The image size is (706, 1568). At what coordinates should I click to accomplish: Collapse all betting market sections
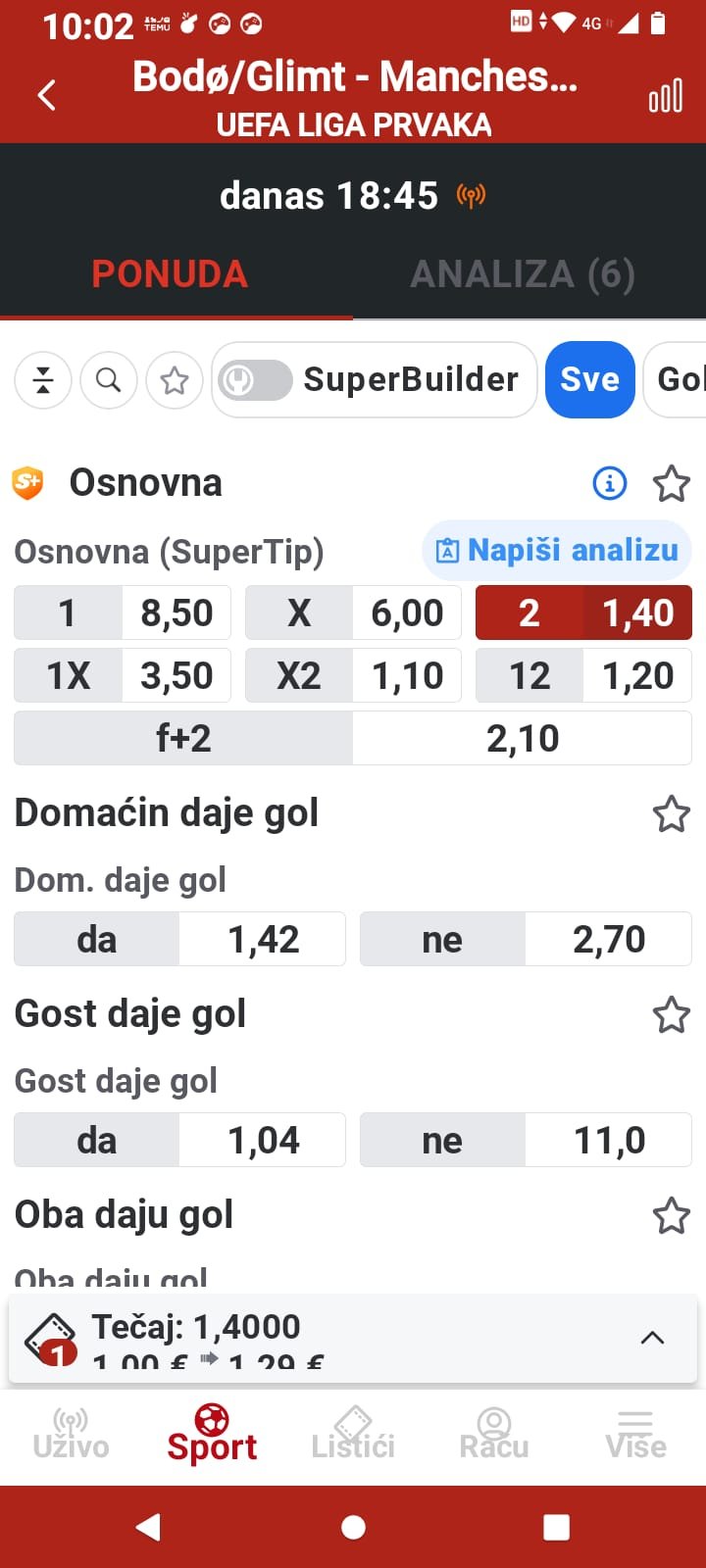[43, 380]
